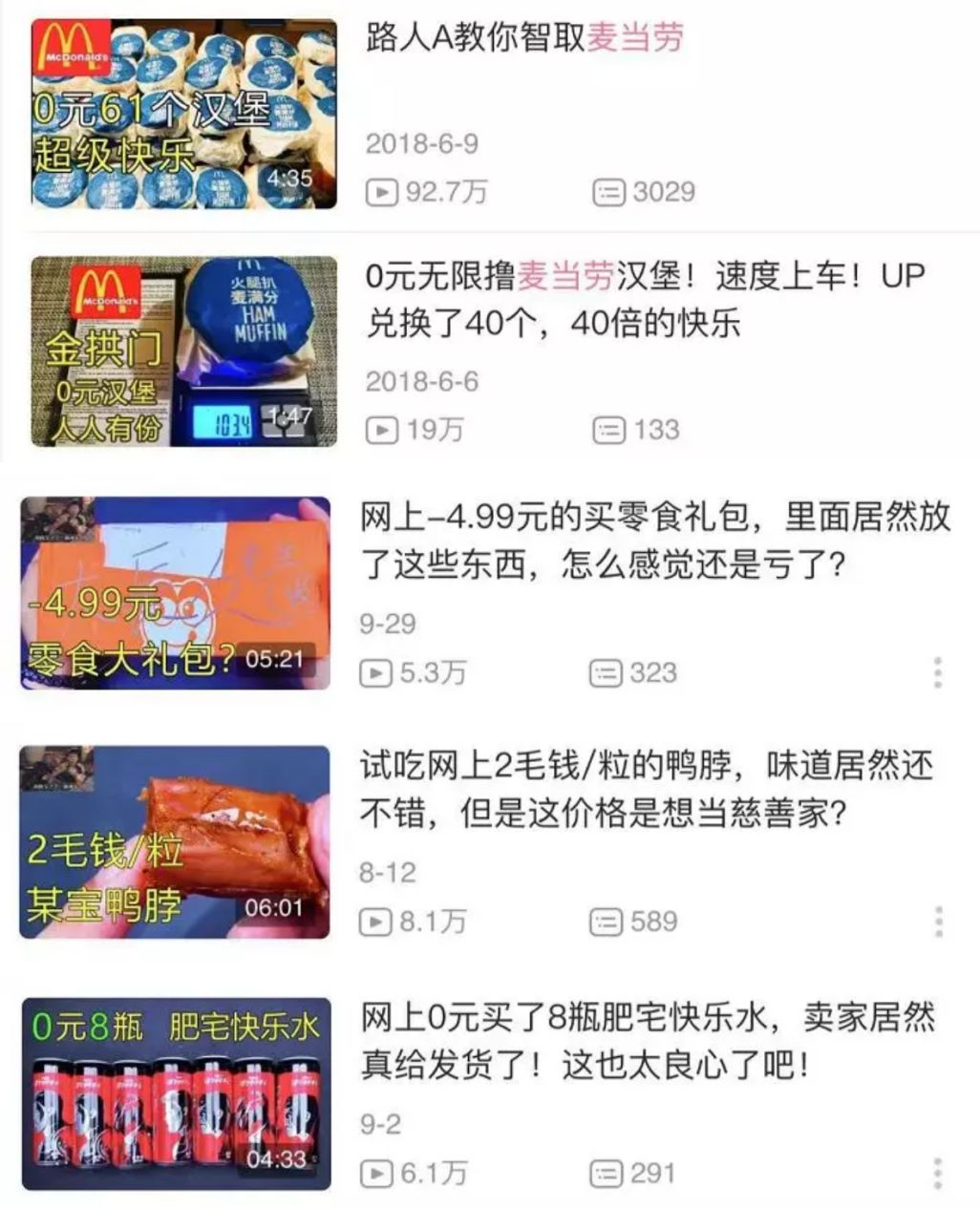This screenshot has height=1210, width=980.
Task: Click the danmaku icon showing 133 comments
Action: 607,431
